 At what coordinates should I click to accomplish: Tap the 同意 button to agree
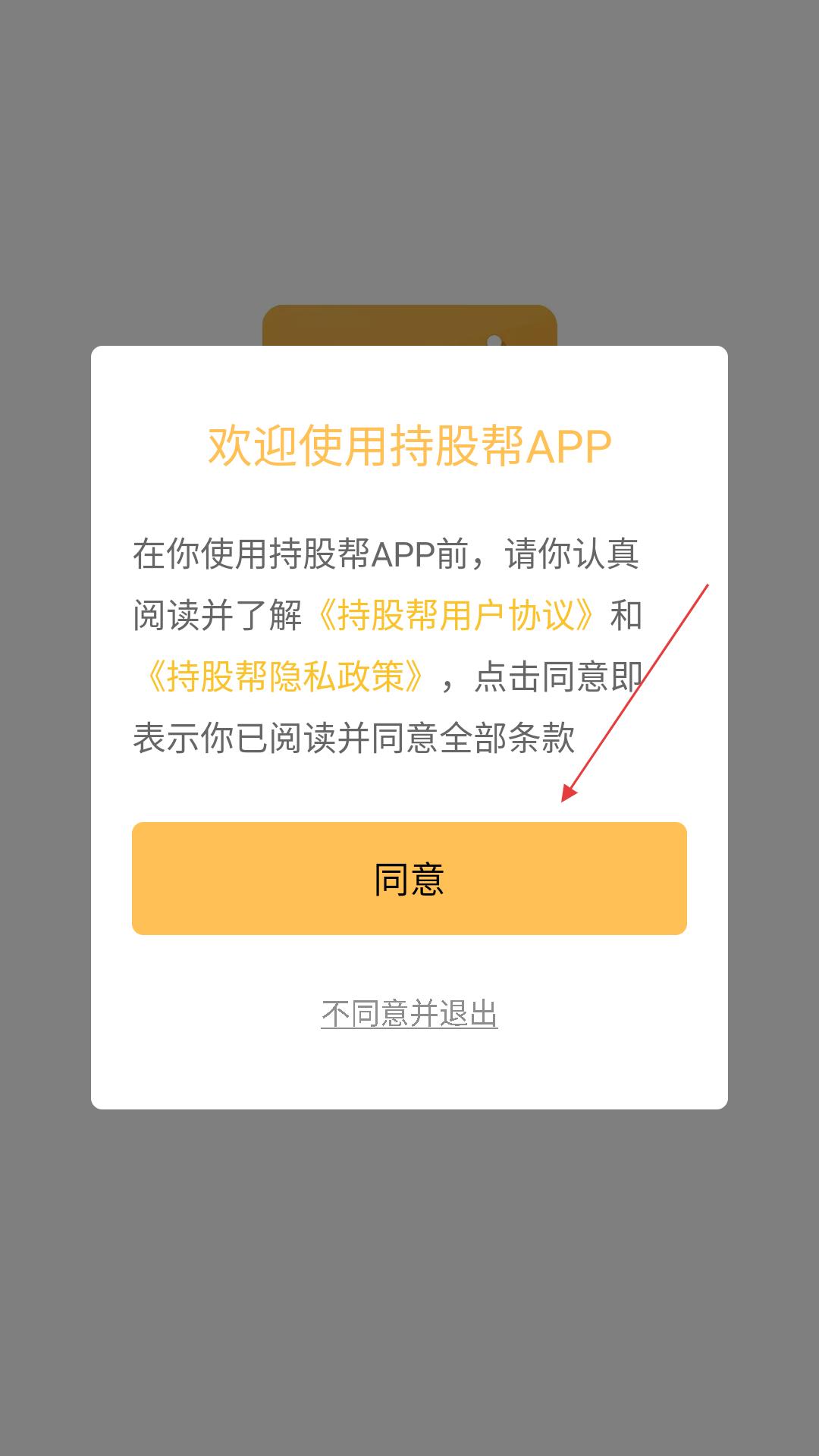[409, 878]
